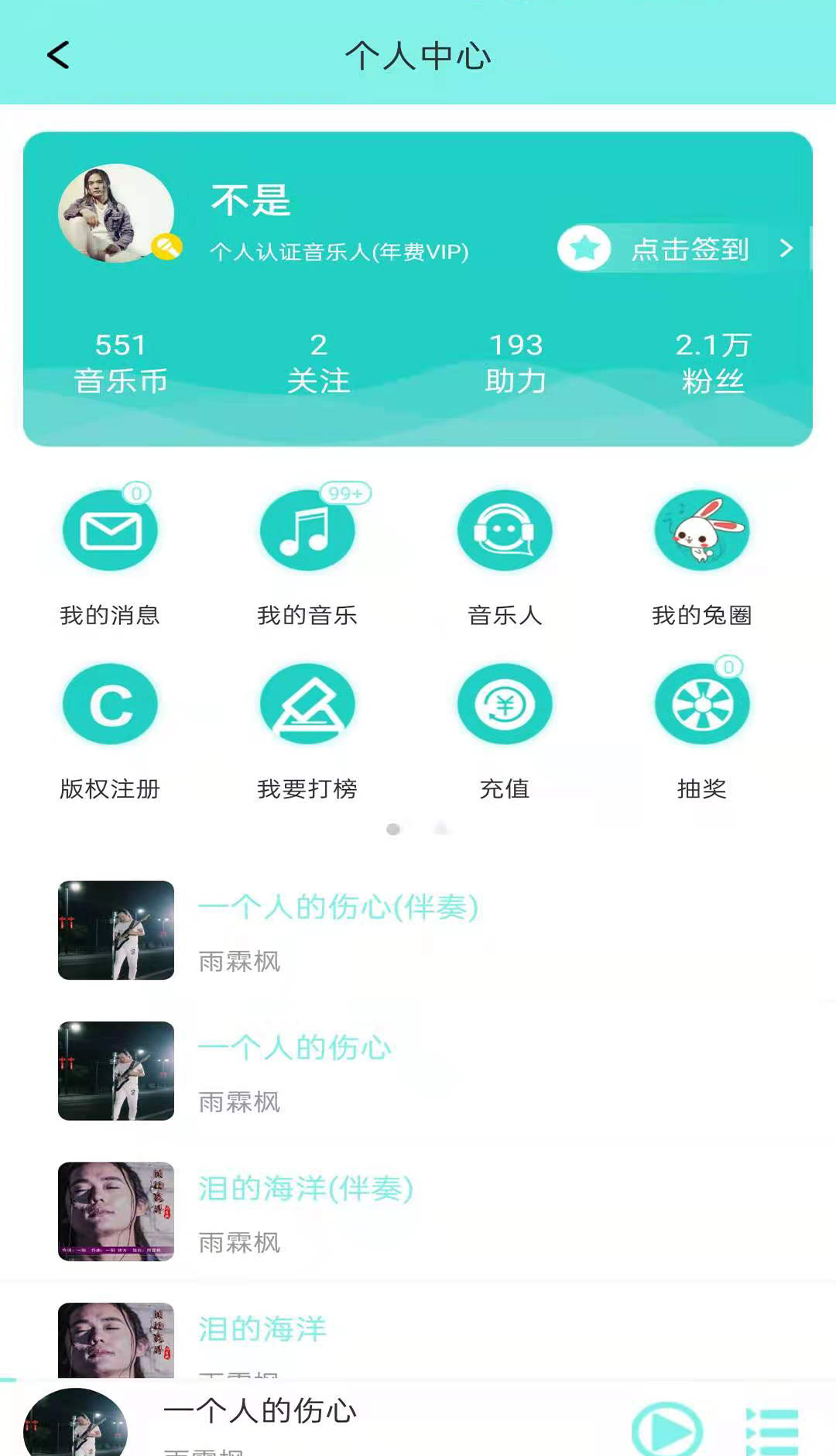Select the 版权注册 copyright icon
836x1456 pixels.
(x=109, y=705)
